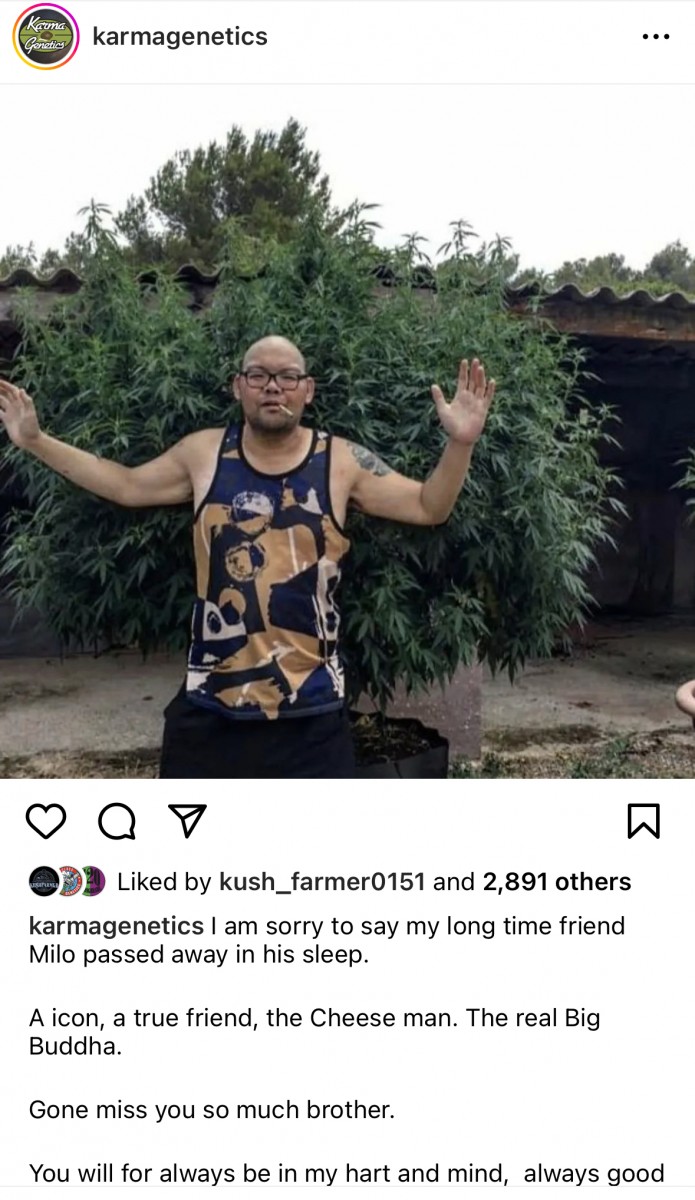Screen dimensions: 695x1200
Task: Like this post with the heart icon
Action: [x=45, y=821]
